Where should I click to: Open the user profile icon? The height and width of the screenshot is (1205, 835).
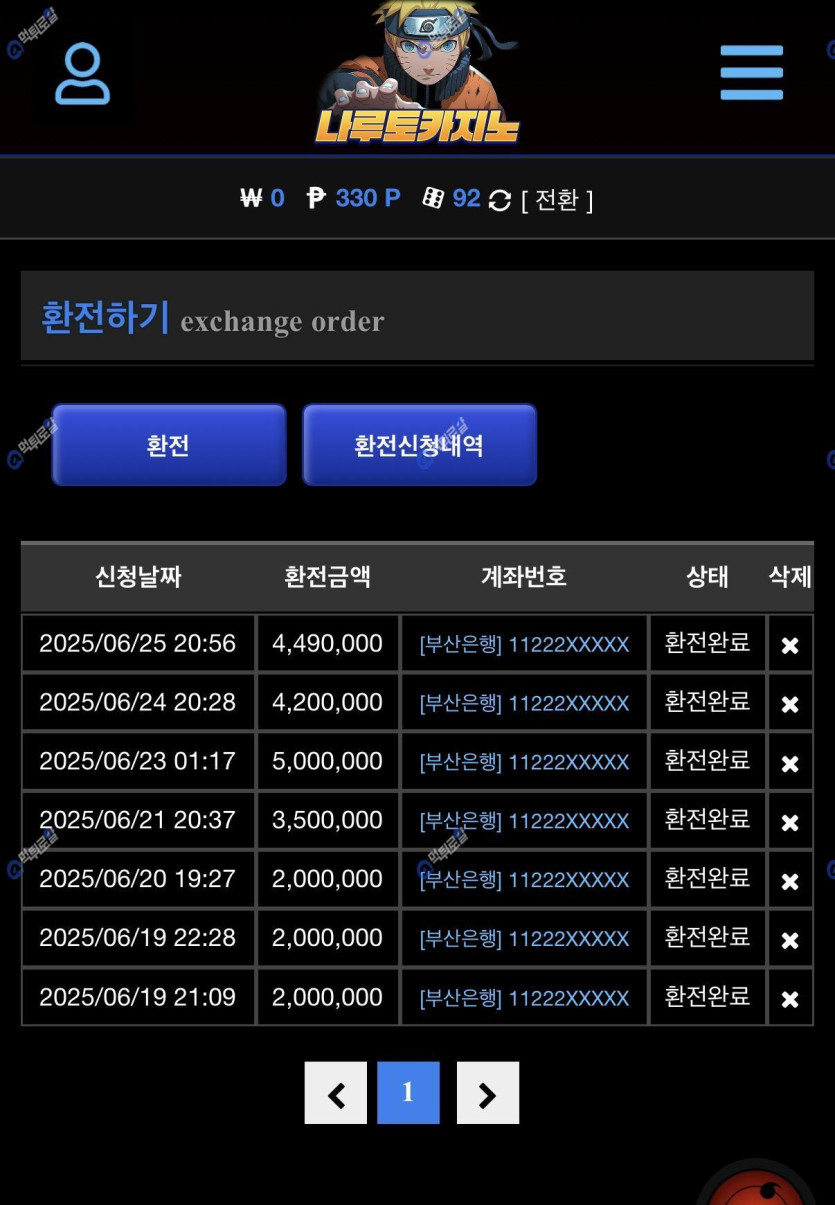[x=82, y=74]
